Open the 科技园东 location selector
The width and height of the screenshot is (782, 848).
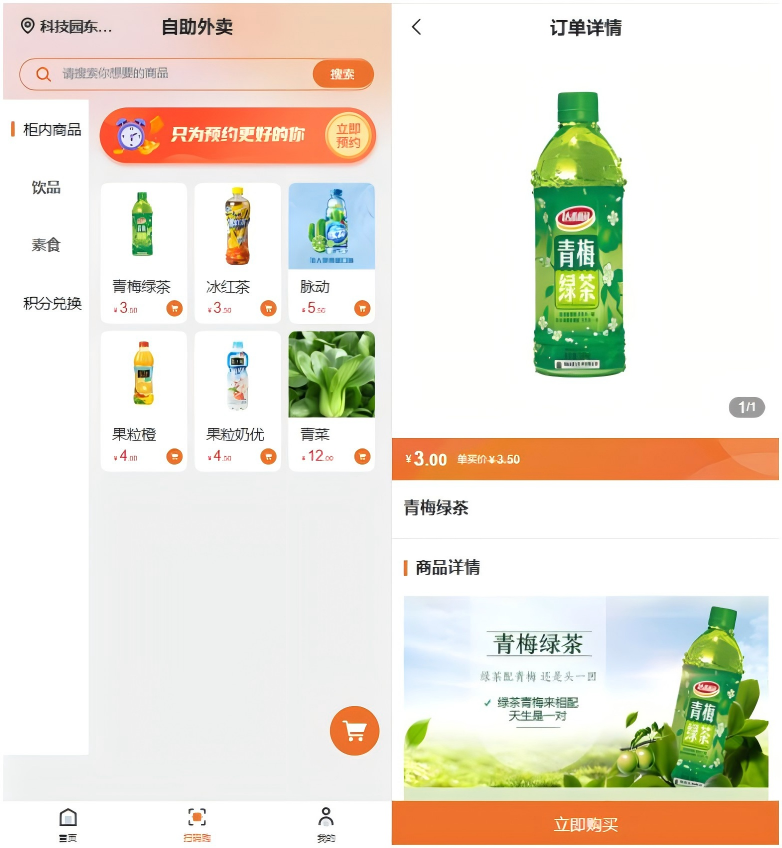(67, 26)
